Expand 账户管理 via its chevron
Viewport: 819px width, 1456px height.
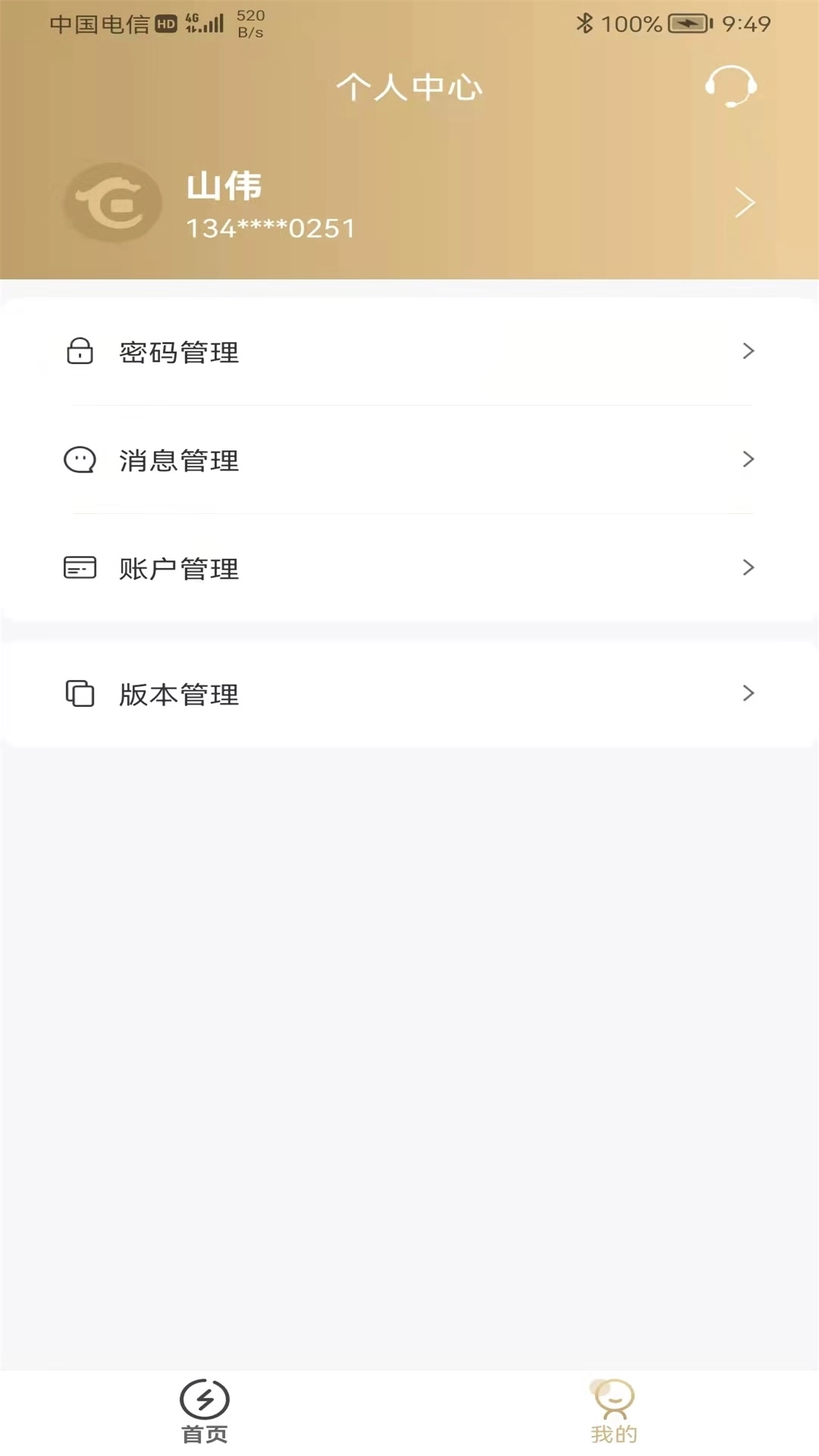click(x=748, y=567)
